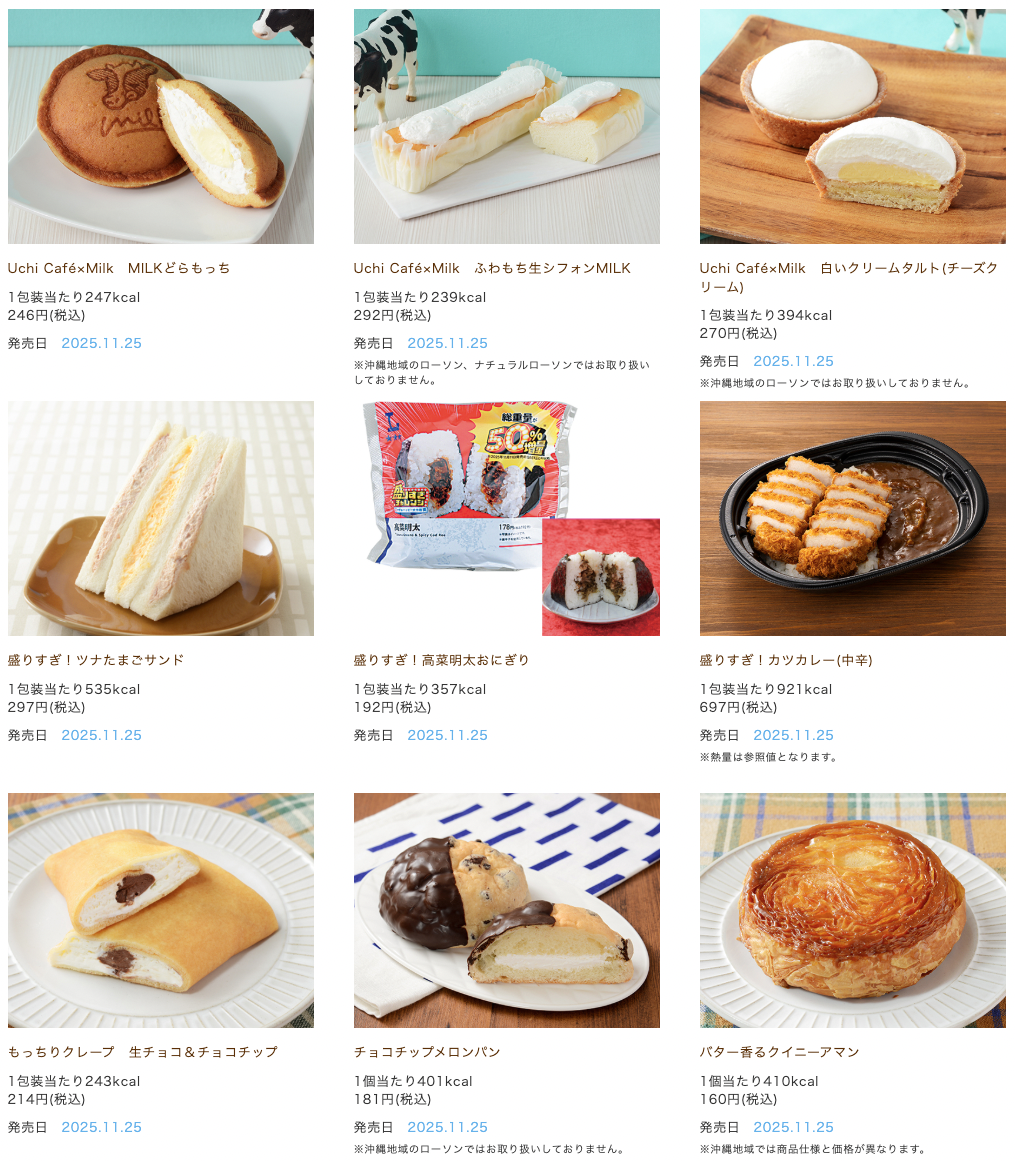Tap the 盛りすぎ！高菜明太おにぎり item
Viewport: 1015px width, 1161px height.
coord(506,519)
